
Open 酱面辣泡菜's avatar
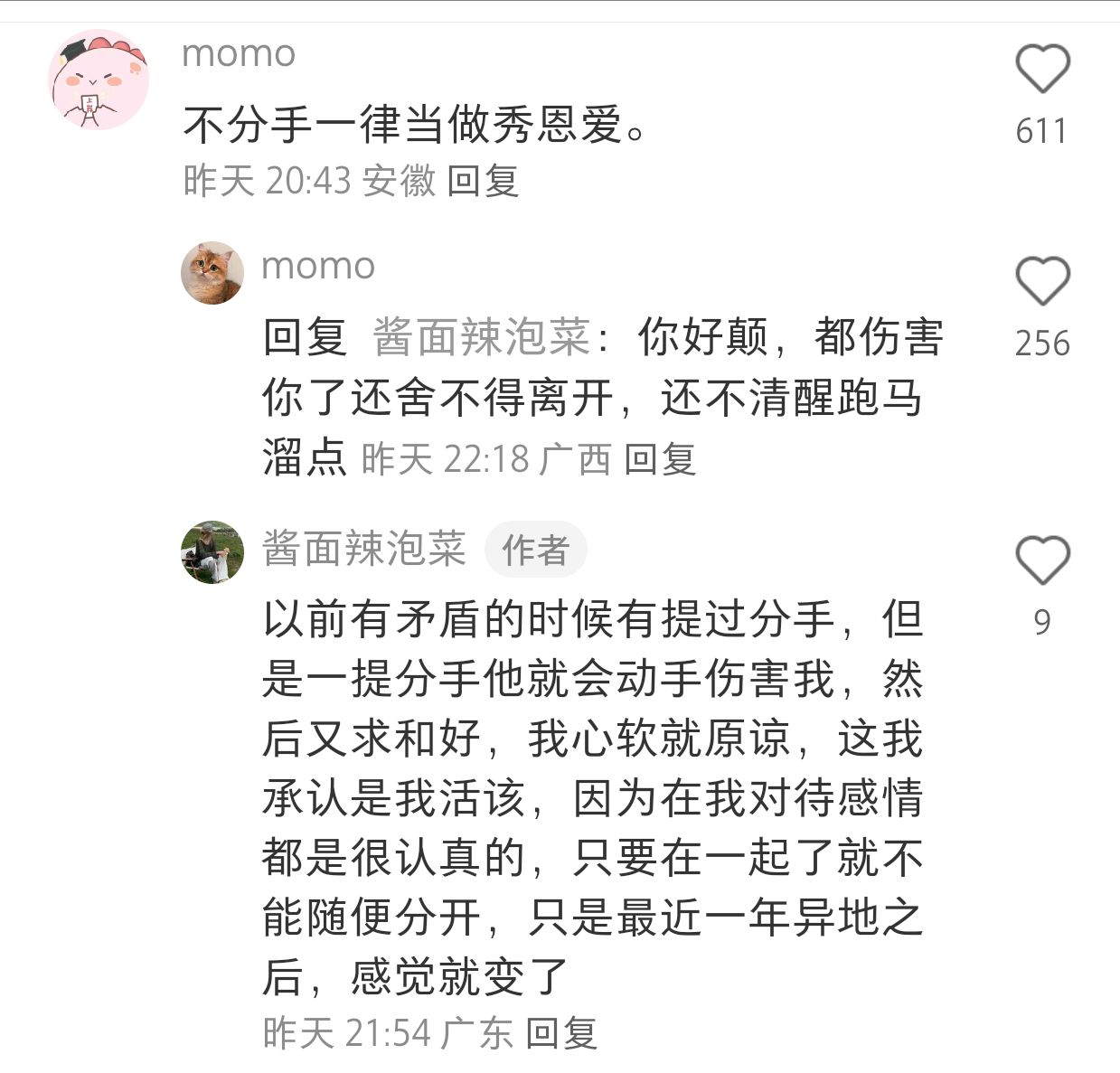[212, 551]
